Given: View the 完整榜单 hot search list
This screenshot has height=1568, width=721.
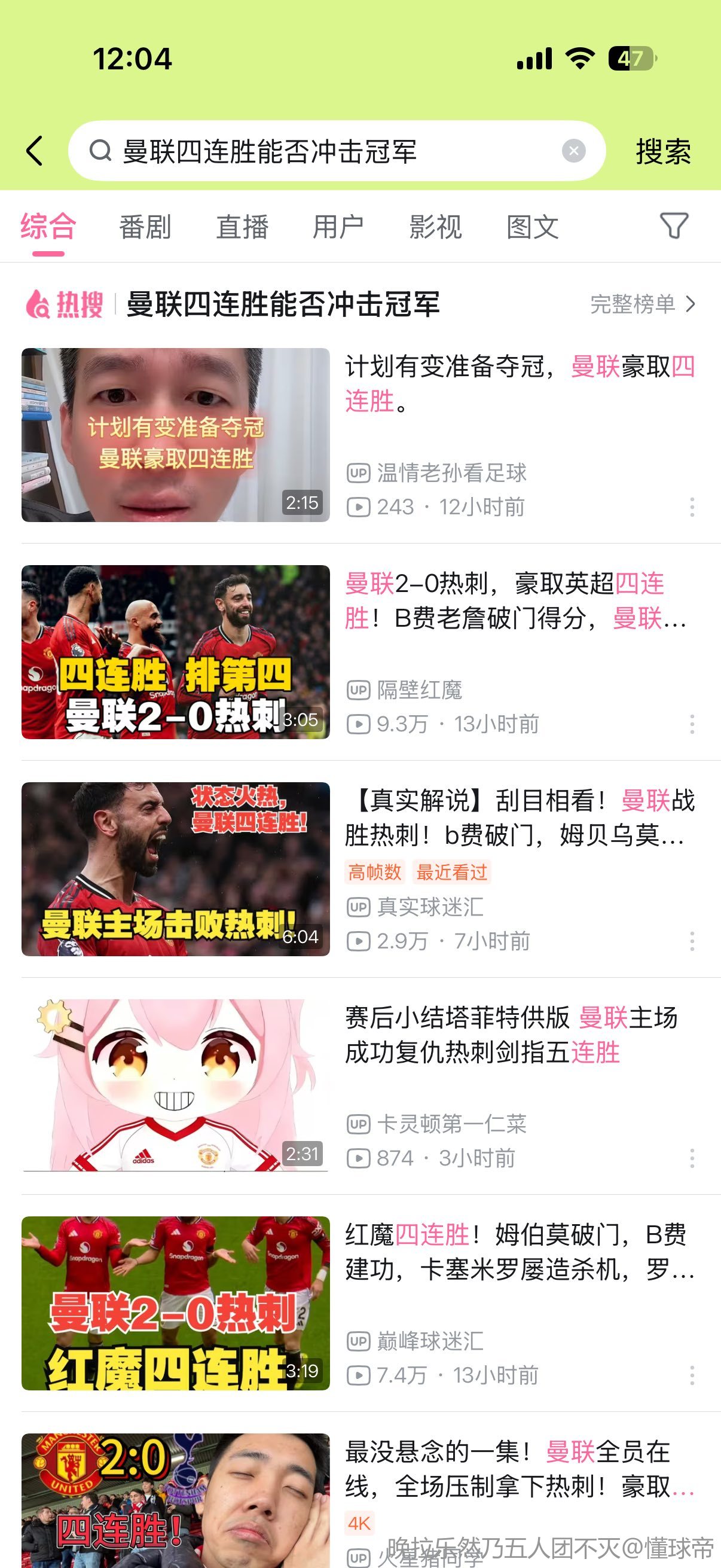Looking at the screenshot, I should coord(642,304).
